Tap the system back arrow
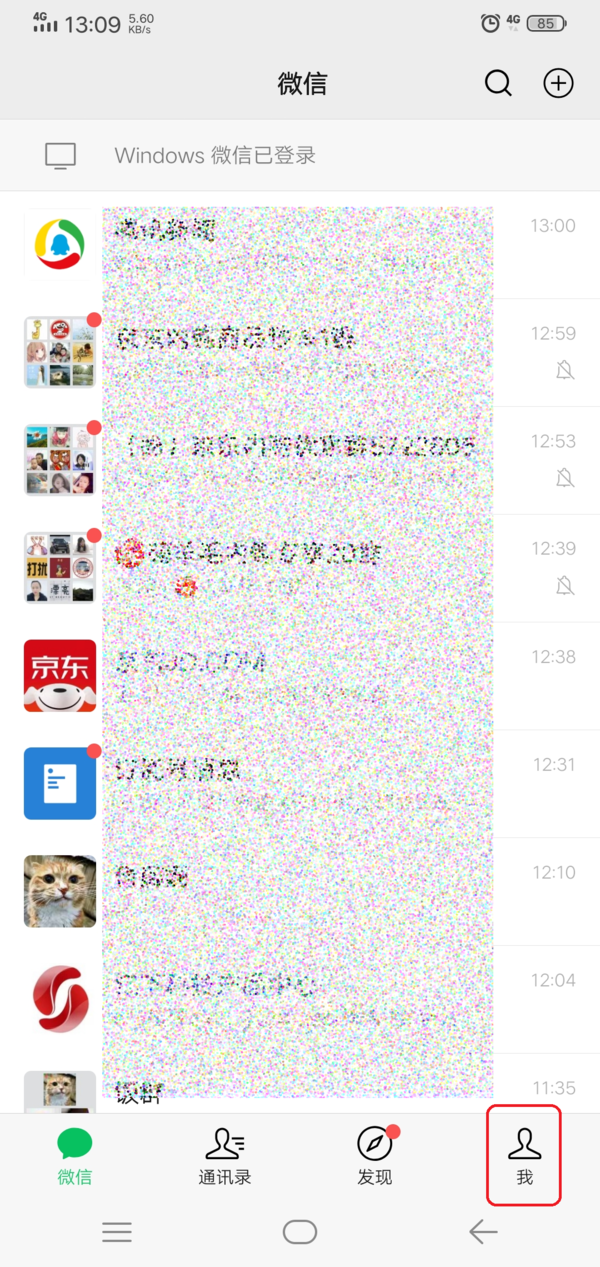Image resolution: width=600 pixels, height=1267 pixels. [x=483, y=1232]
